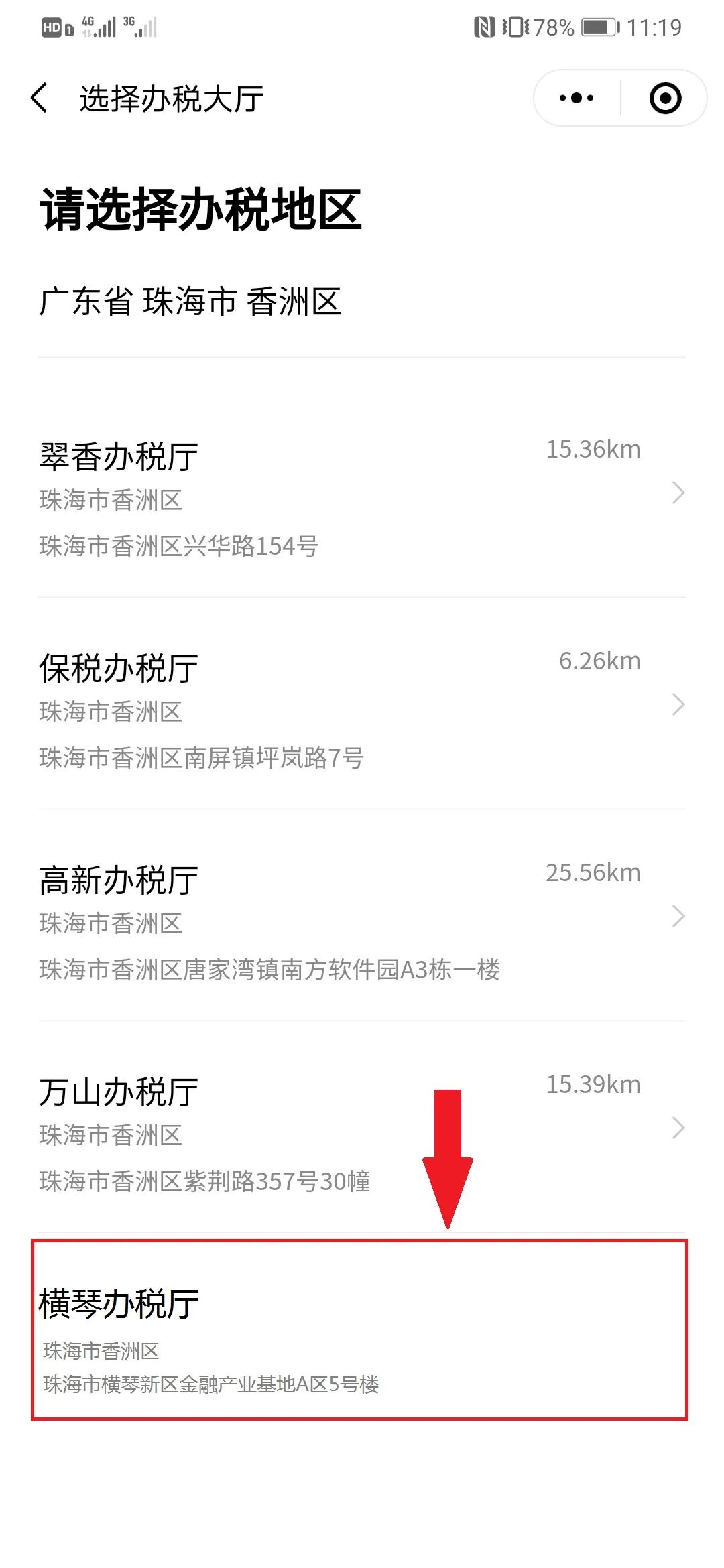This screenshot has width=724, height=1568.
Task: Select the highlighted 横琴办税厅 row
Action: coord(360,1329)
